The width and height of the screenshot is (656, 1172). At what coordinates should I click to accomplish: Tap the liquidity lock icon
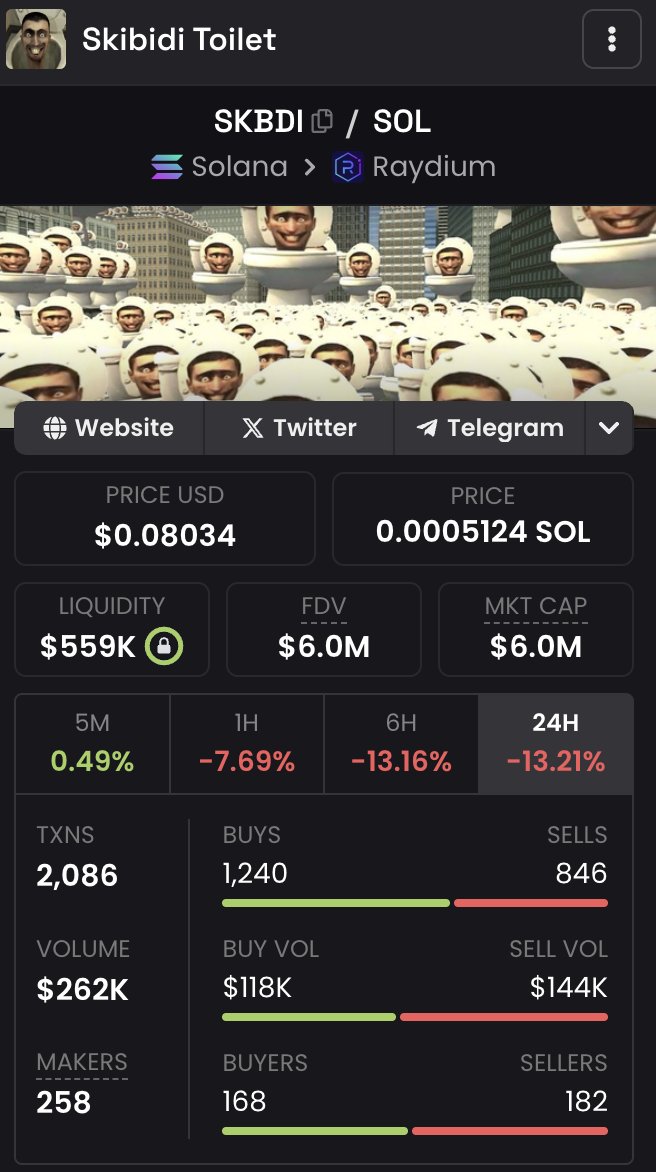tap(164, 646)
